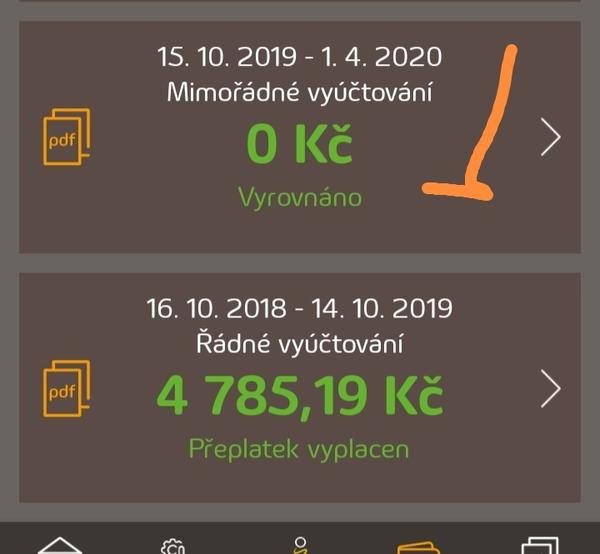This screenshot has height=554, width=600.
Task: Go to the home tab
Action: [x=61, y=546]
